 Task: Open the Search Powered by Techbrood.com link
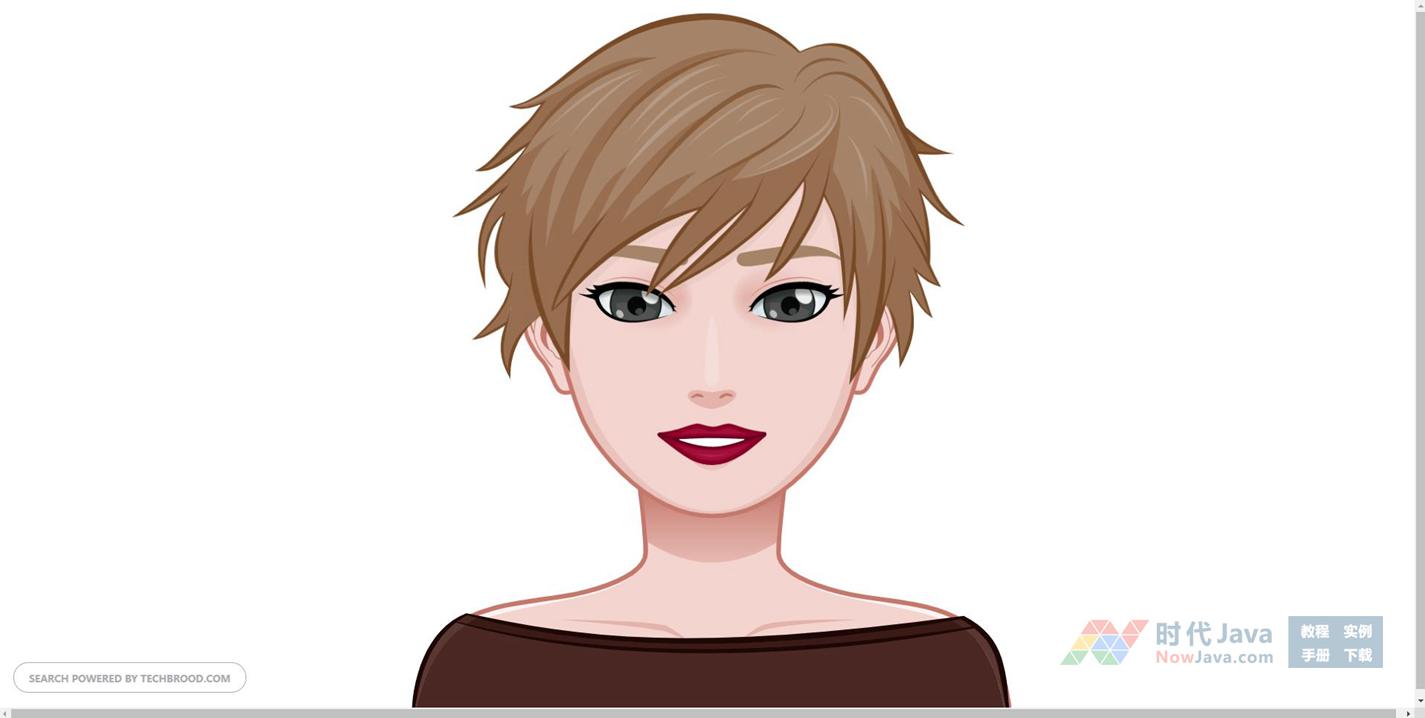[x=129, y=678]
